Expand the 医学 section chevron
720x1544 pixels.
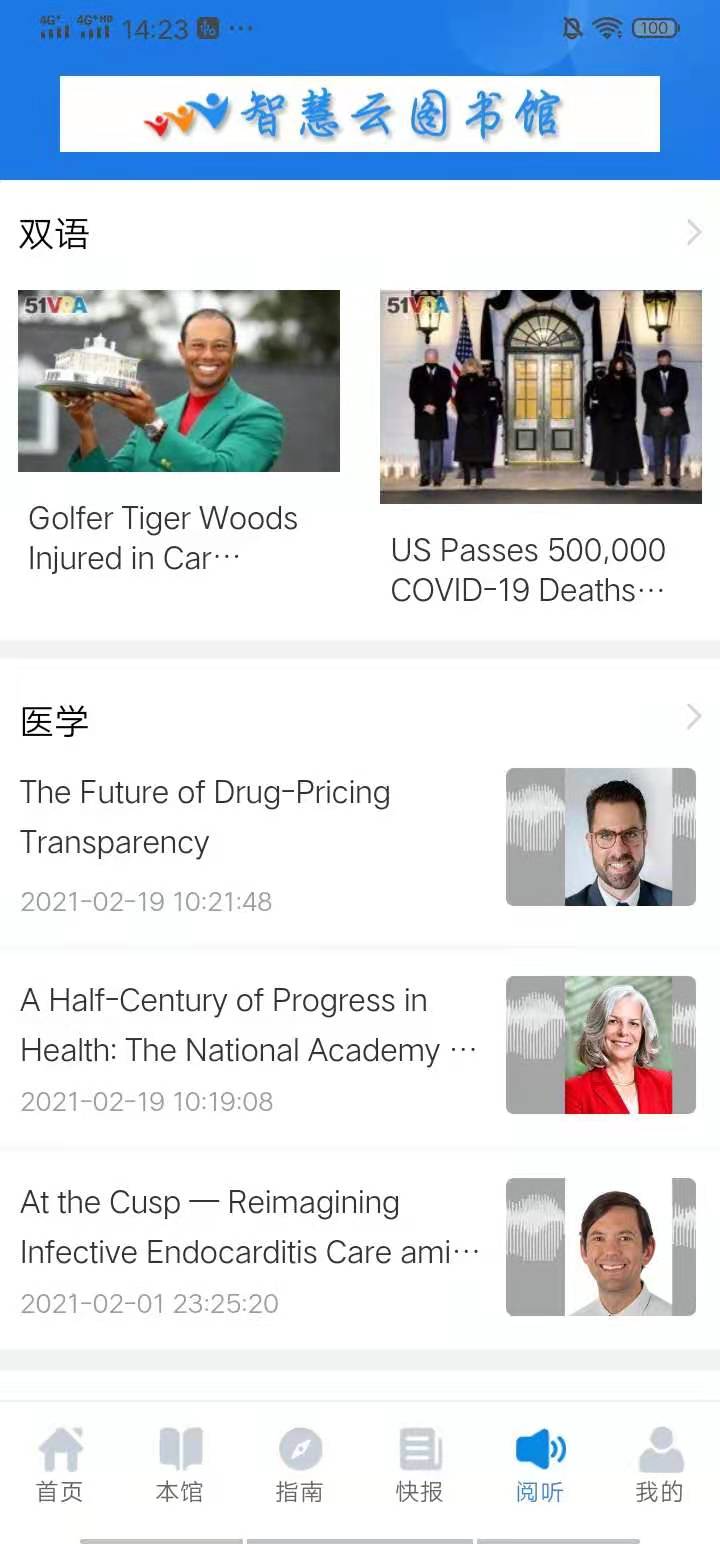point(693,716)
